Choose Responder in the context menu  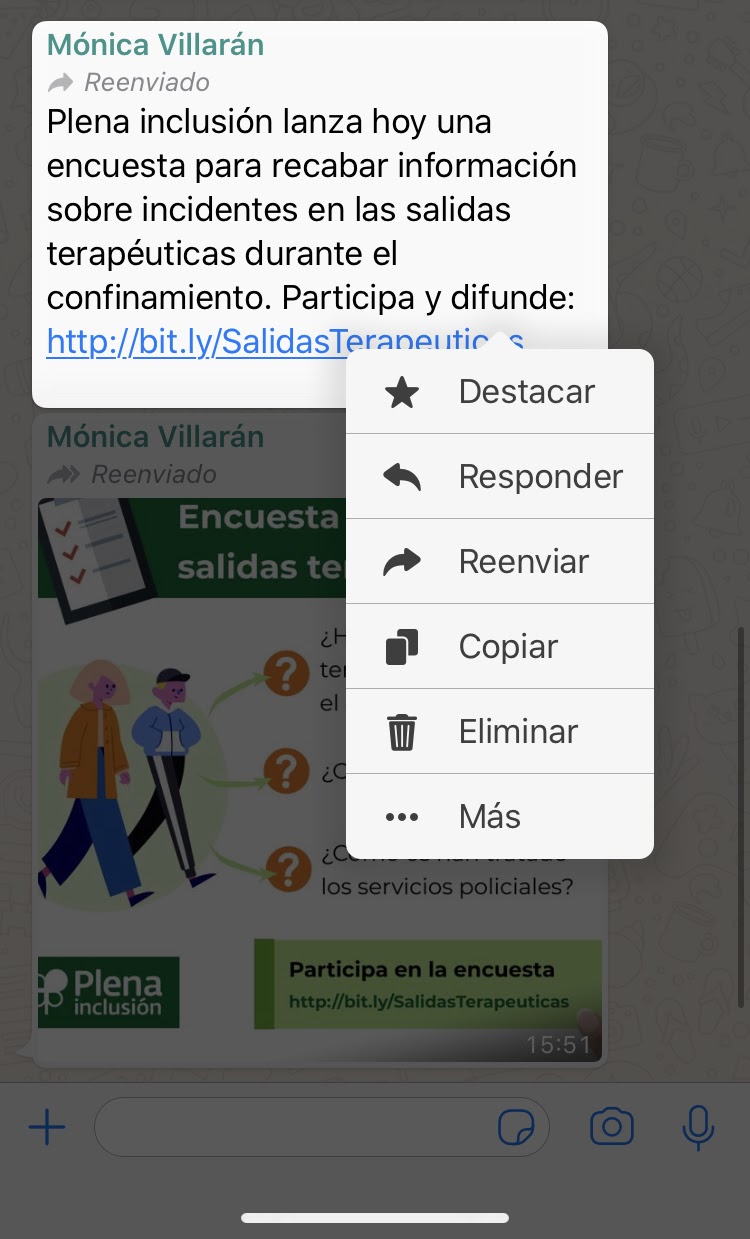[499, 477]
